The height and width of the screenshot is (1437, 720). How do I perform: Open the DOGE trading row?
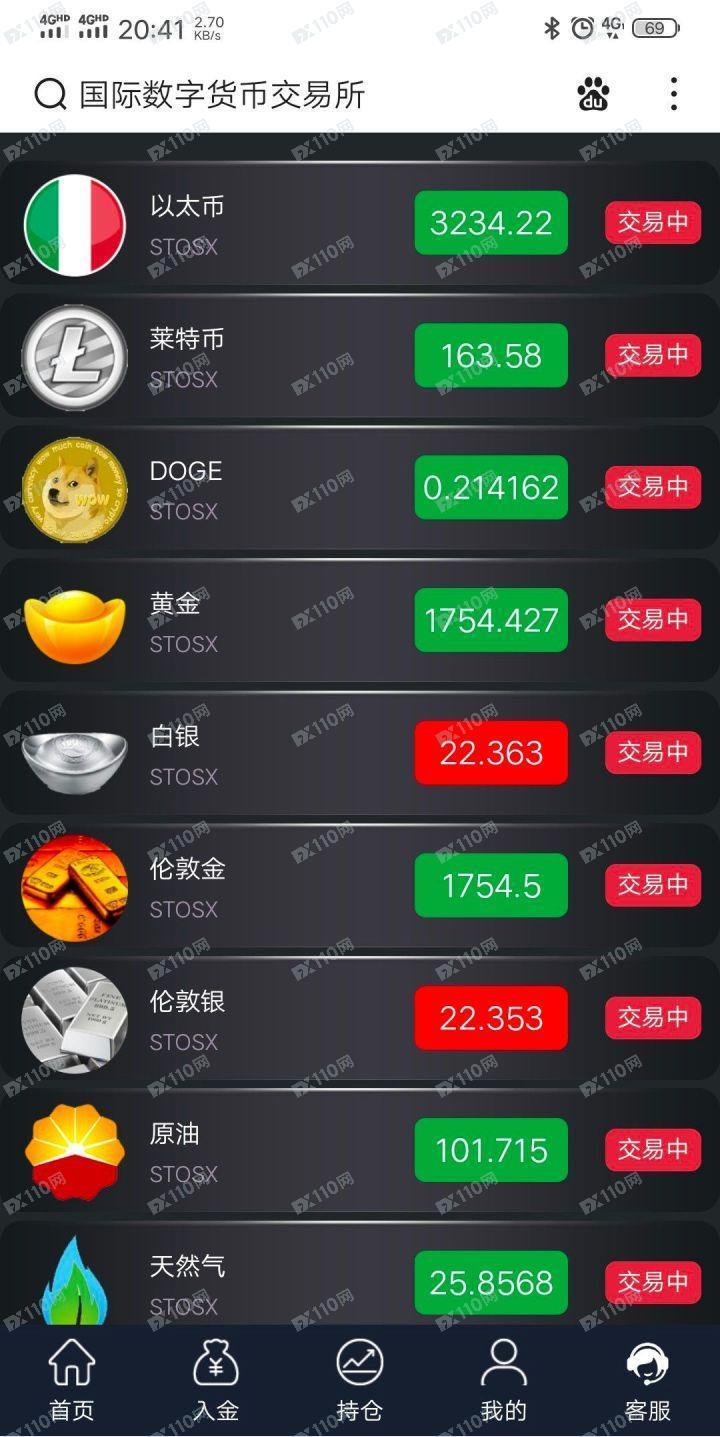[260, 489]
